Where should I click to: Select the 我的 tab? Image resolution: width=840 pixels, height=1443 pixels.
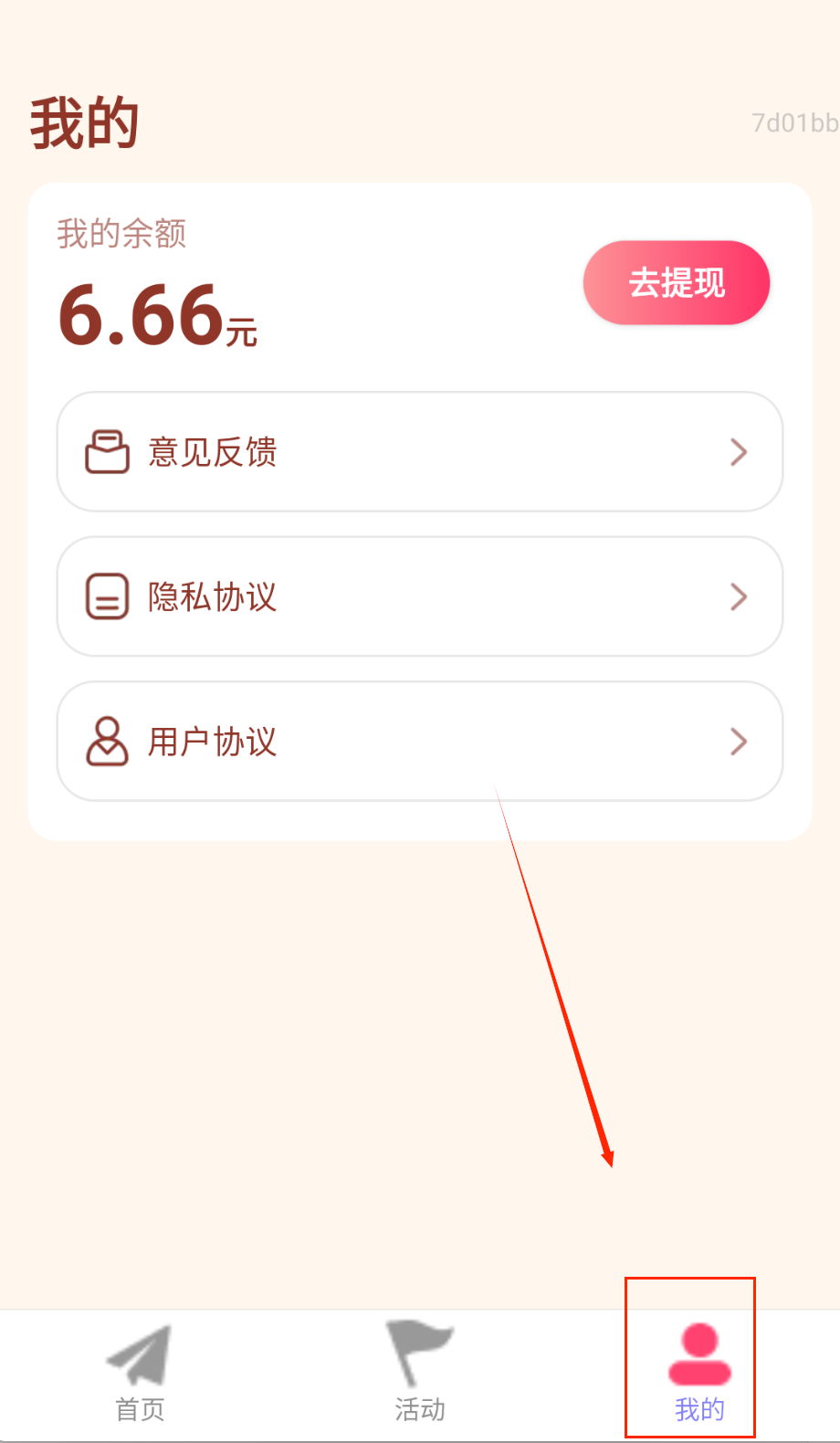pos(698,1375)
